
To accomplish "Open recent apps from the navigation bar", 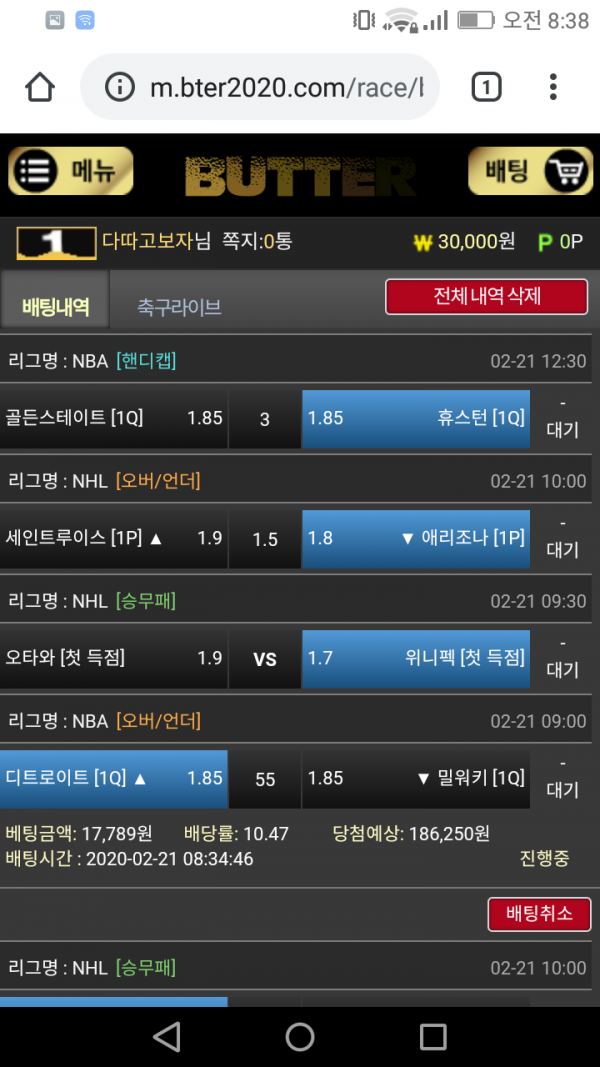I will (432, 1036).
